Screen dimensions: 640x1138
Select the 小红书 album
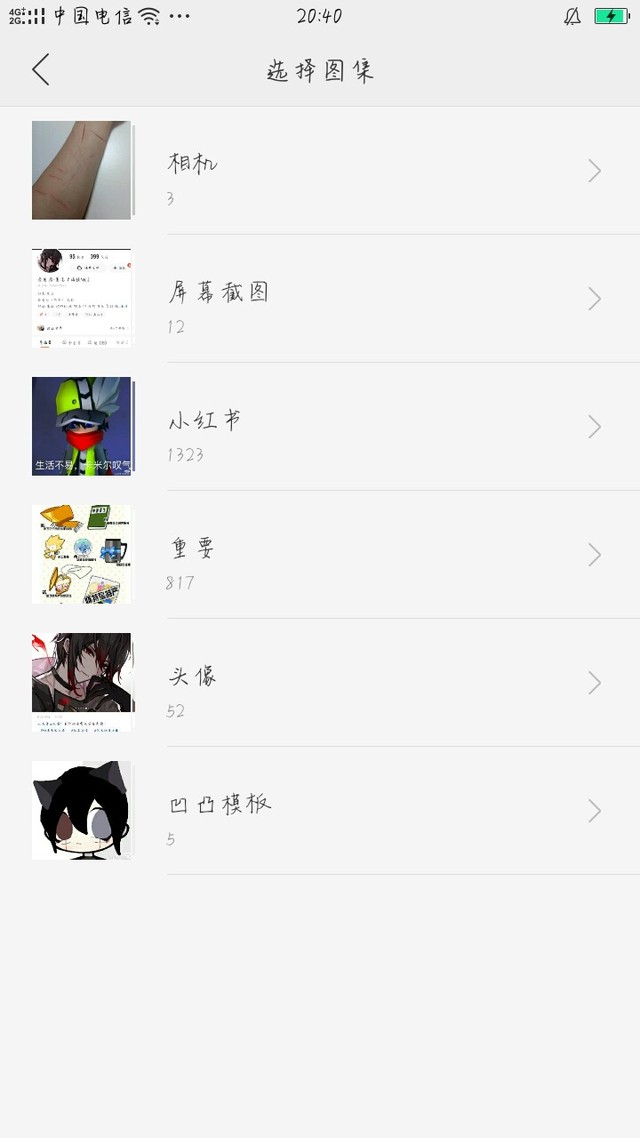click(320, 427)
